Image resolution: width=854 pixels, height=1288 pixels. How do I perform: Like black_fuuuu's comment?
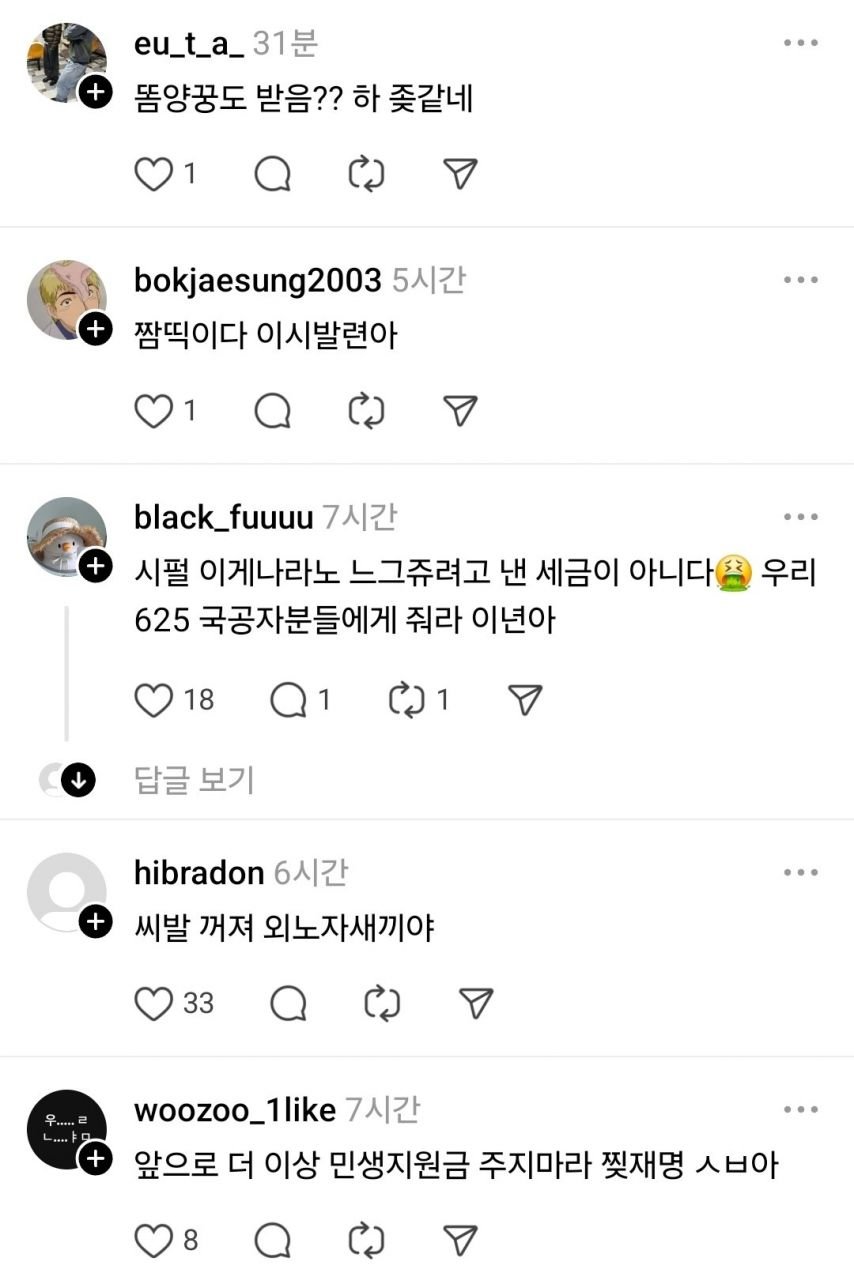[154, 700]
